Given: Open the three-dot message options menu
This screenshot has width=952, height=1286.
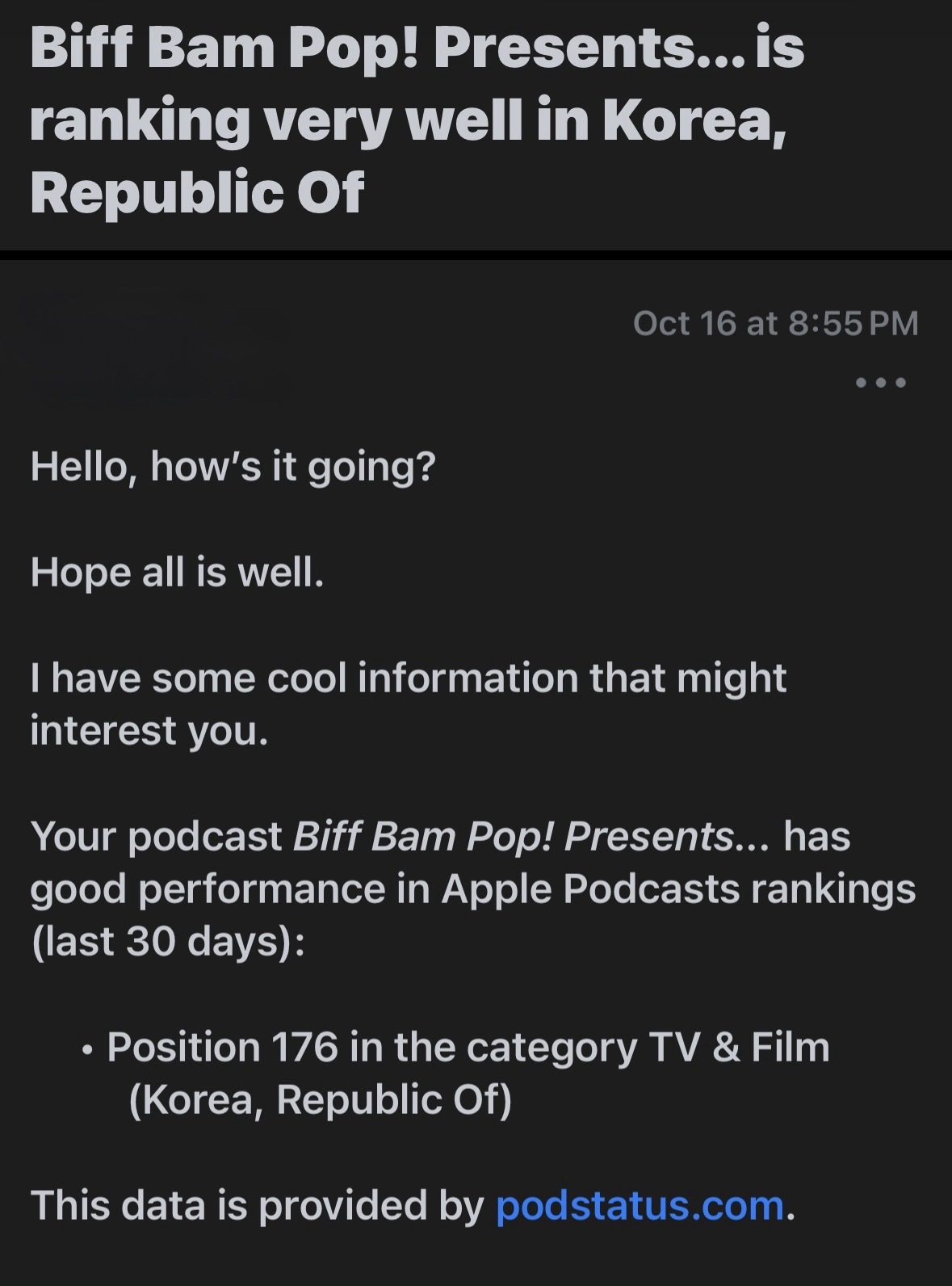Looking at the screenshot, I should (881, 382).
